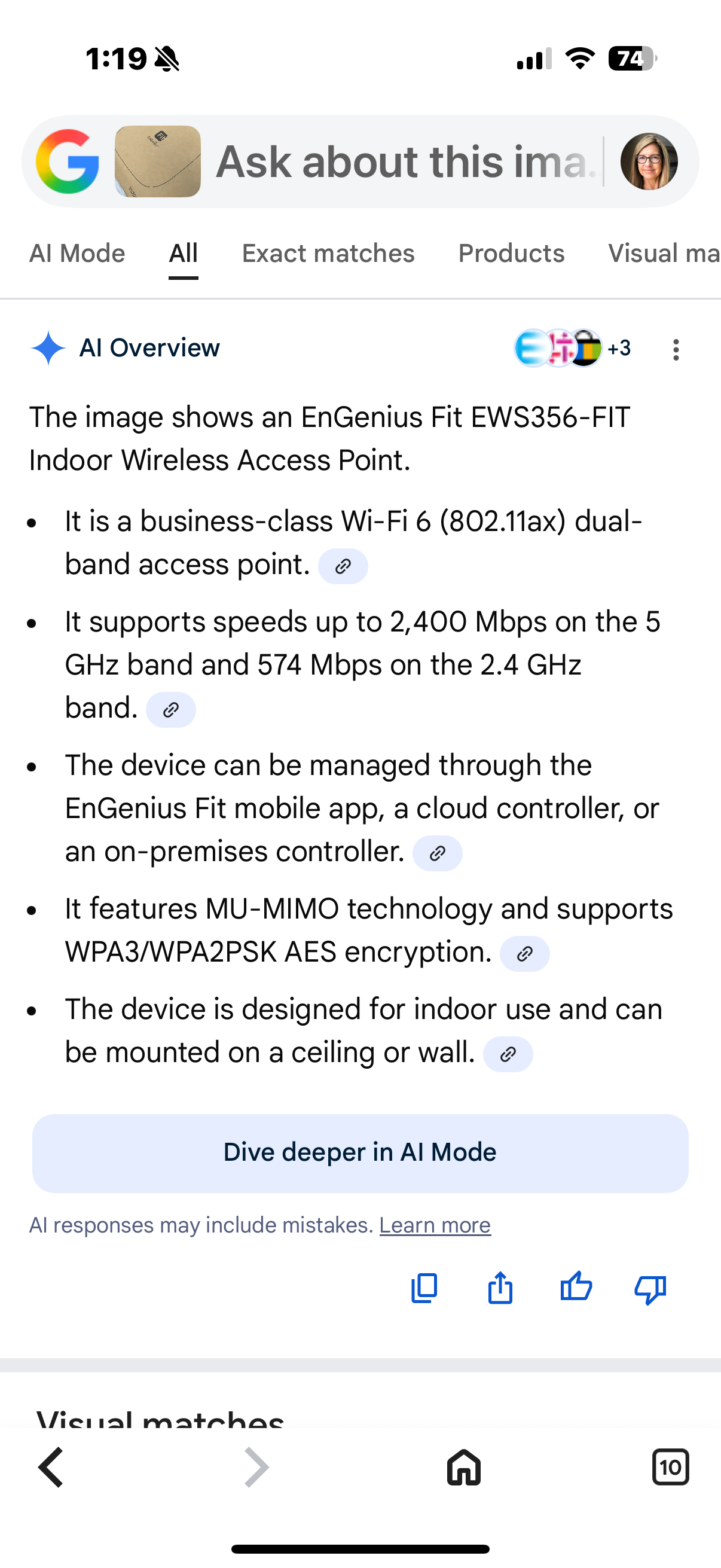Open the link chip next to WPA3 encryption bullet
721x1568 pixels.
point(524,954)
